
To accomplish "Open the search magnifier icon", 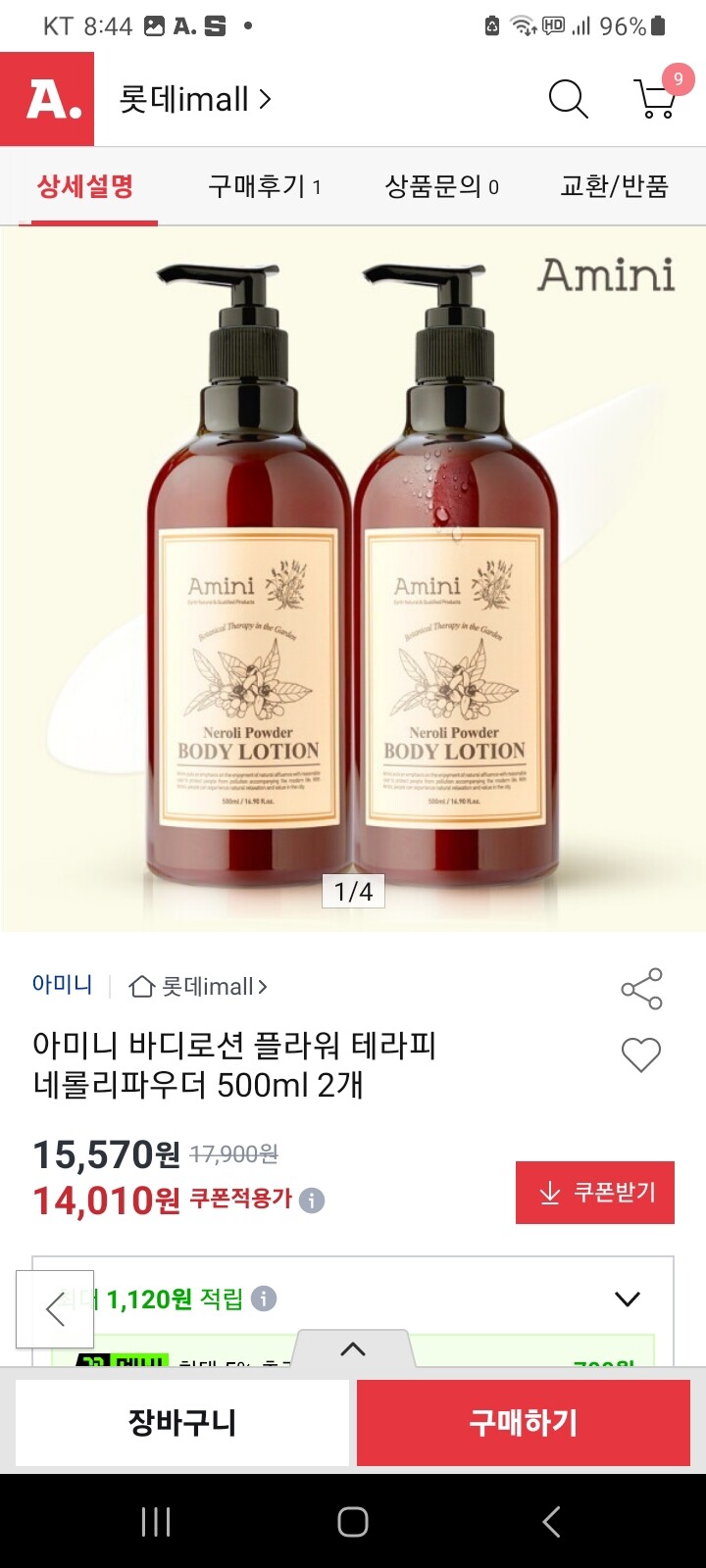I will [x=568, y=99].
